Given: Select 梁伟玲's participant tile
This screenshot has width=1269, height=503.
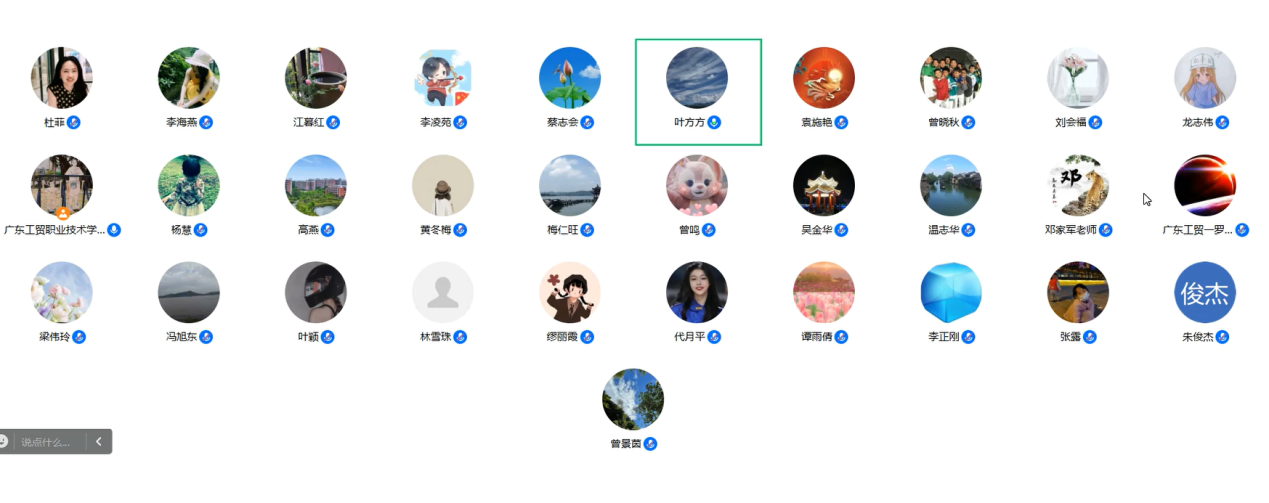Looking at the screenshot, I should (62, 292).
